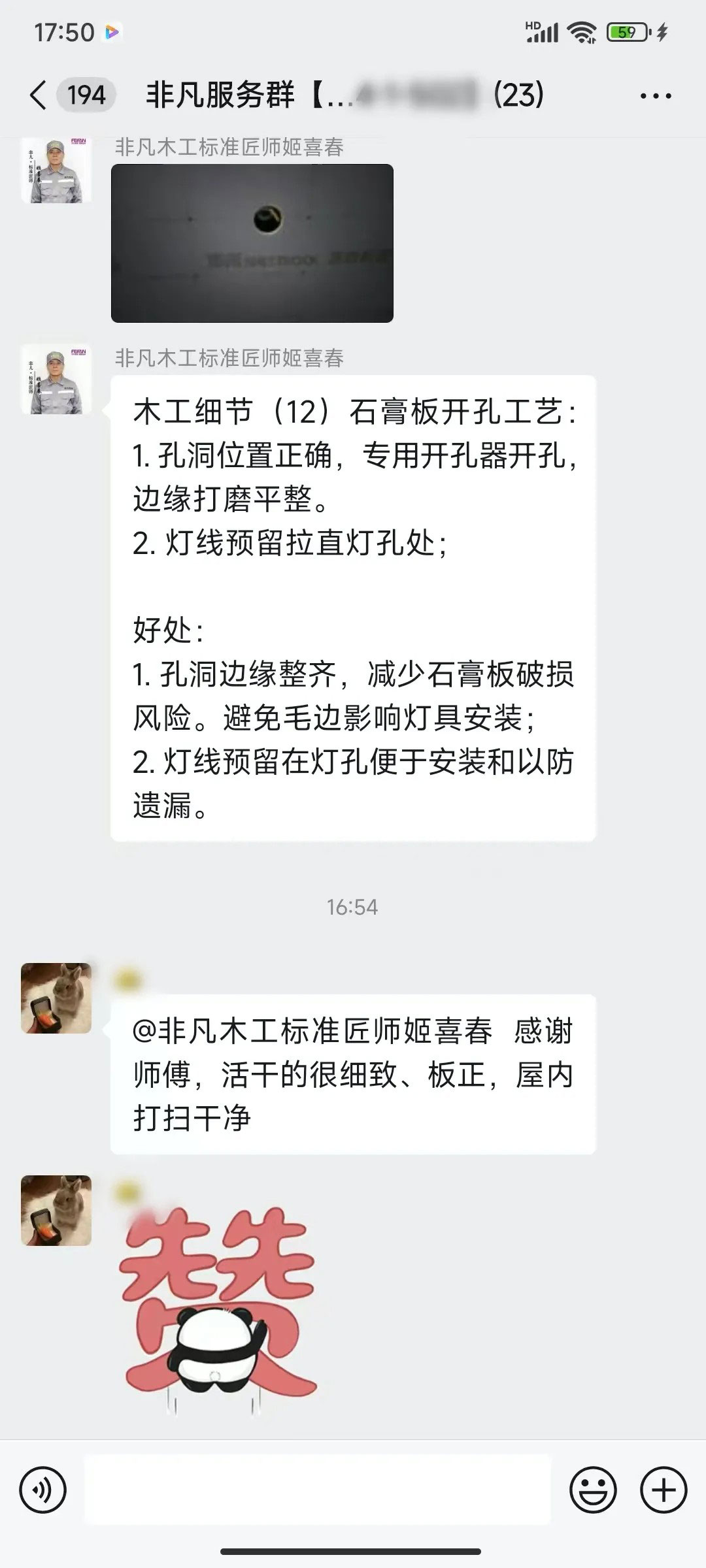Open the plasterboard hole video message
This screenshot has height=1568, width=706.
(252, 243)
